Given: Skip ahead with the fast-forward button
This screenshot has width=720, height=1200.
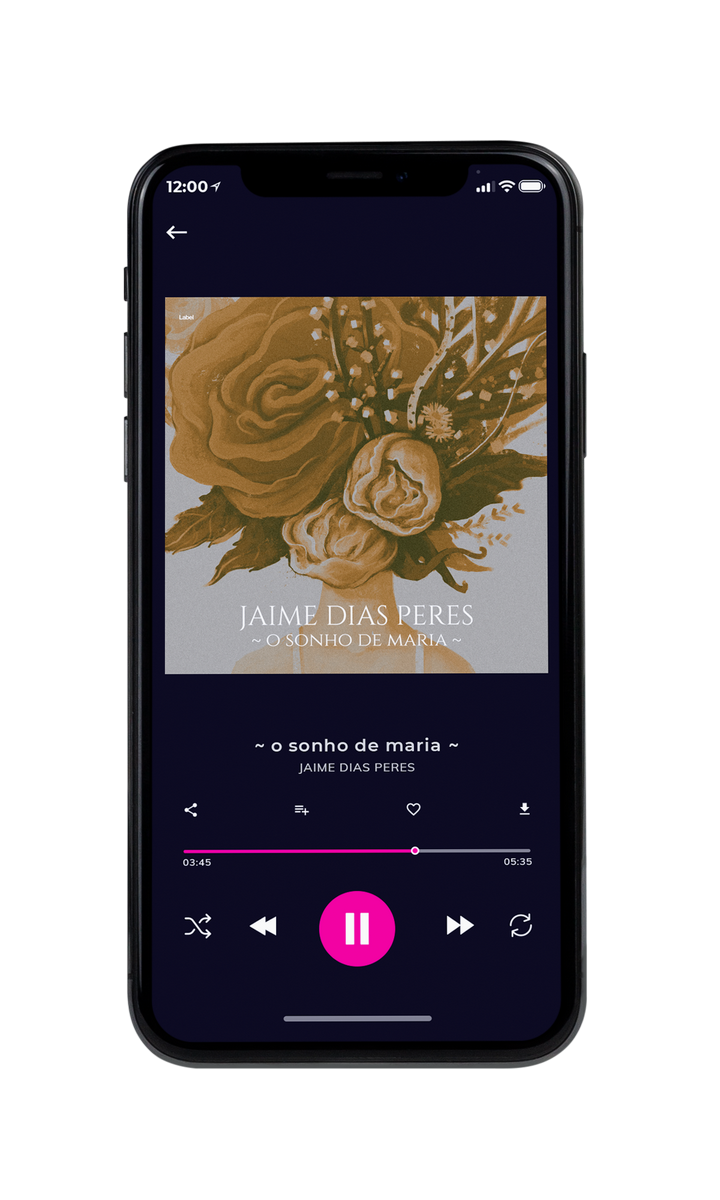Looking at the screenshot, I should pos(460,926).
